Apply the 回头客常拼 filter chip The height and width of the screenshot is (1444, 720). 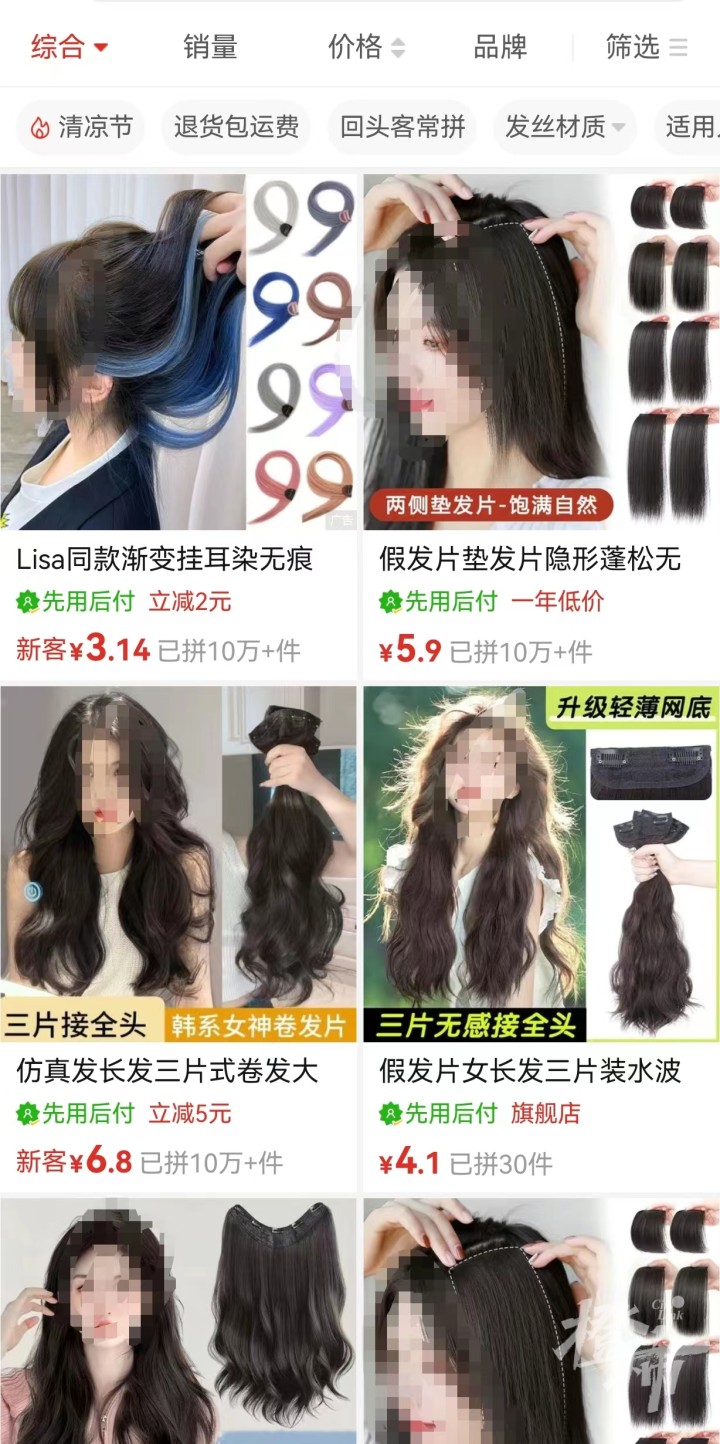tap(402, 127)
